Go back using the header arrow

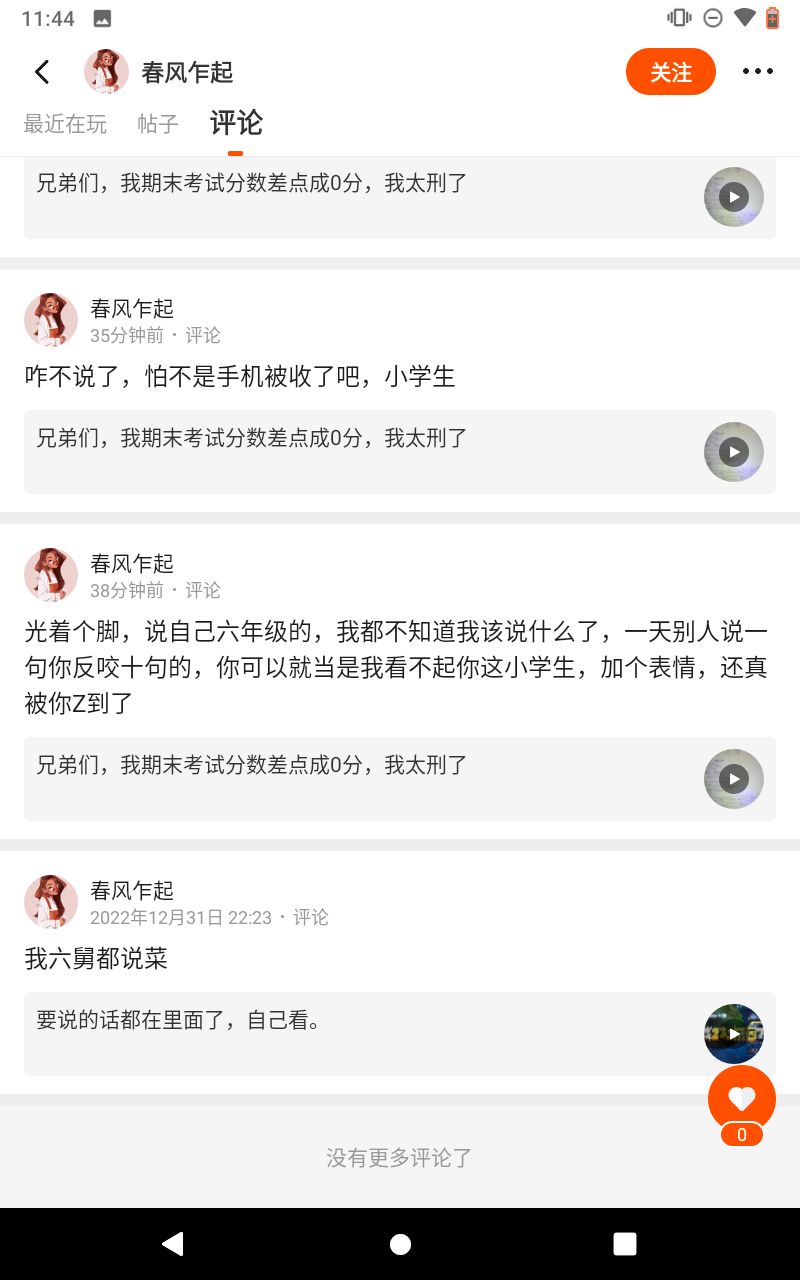[42, 72]
